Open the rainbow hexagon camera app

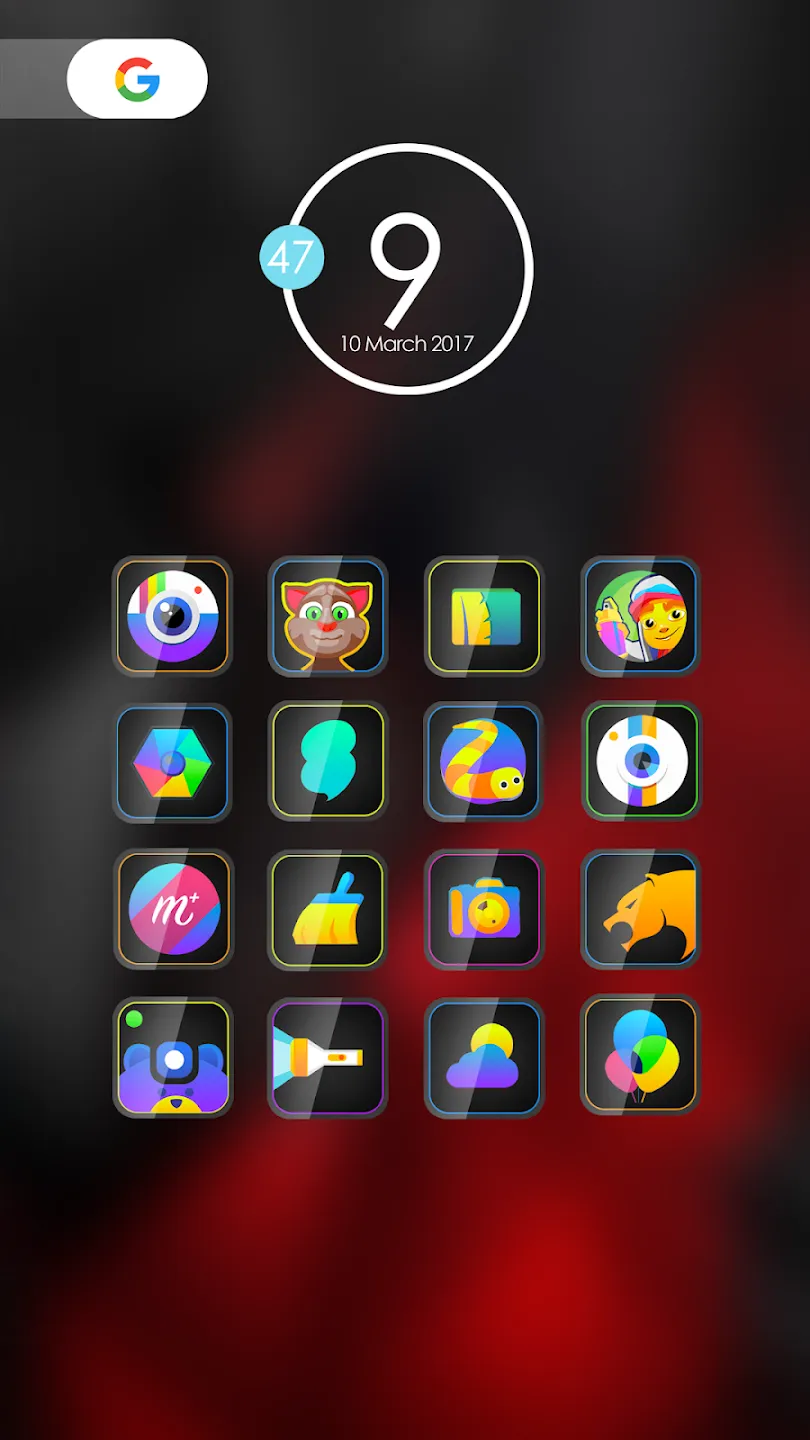pos(172,763)
